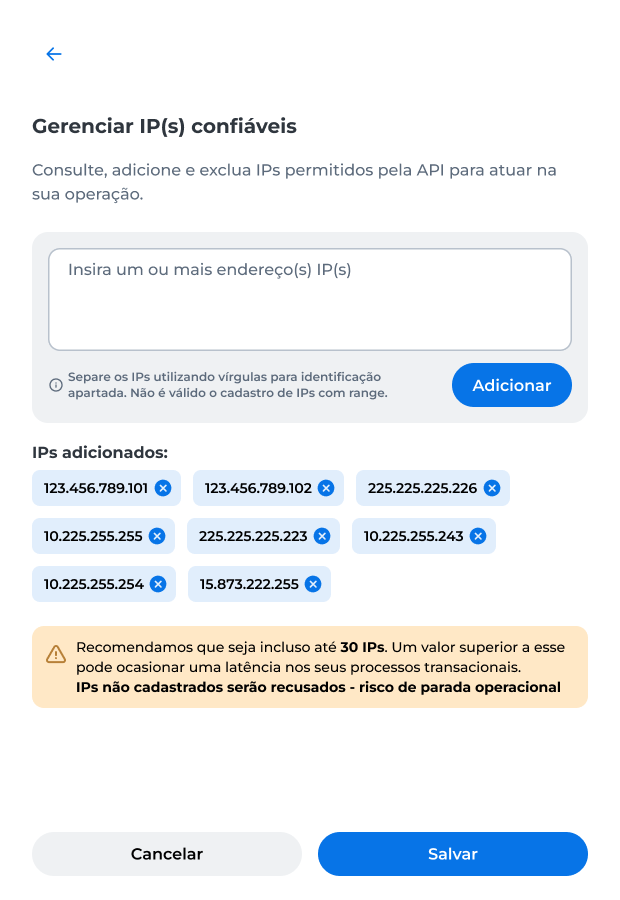Go back using the arrow icon
Screen dimensions: 620x900
coord(53,54)
